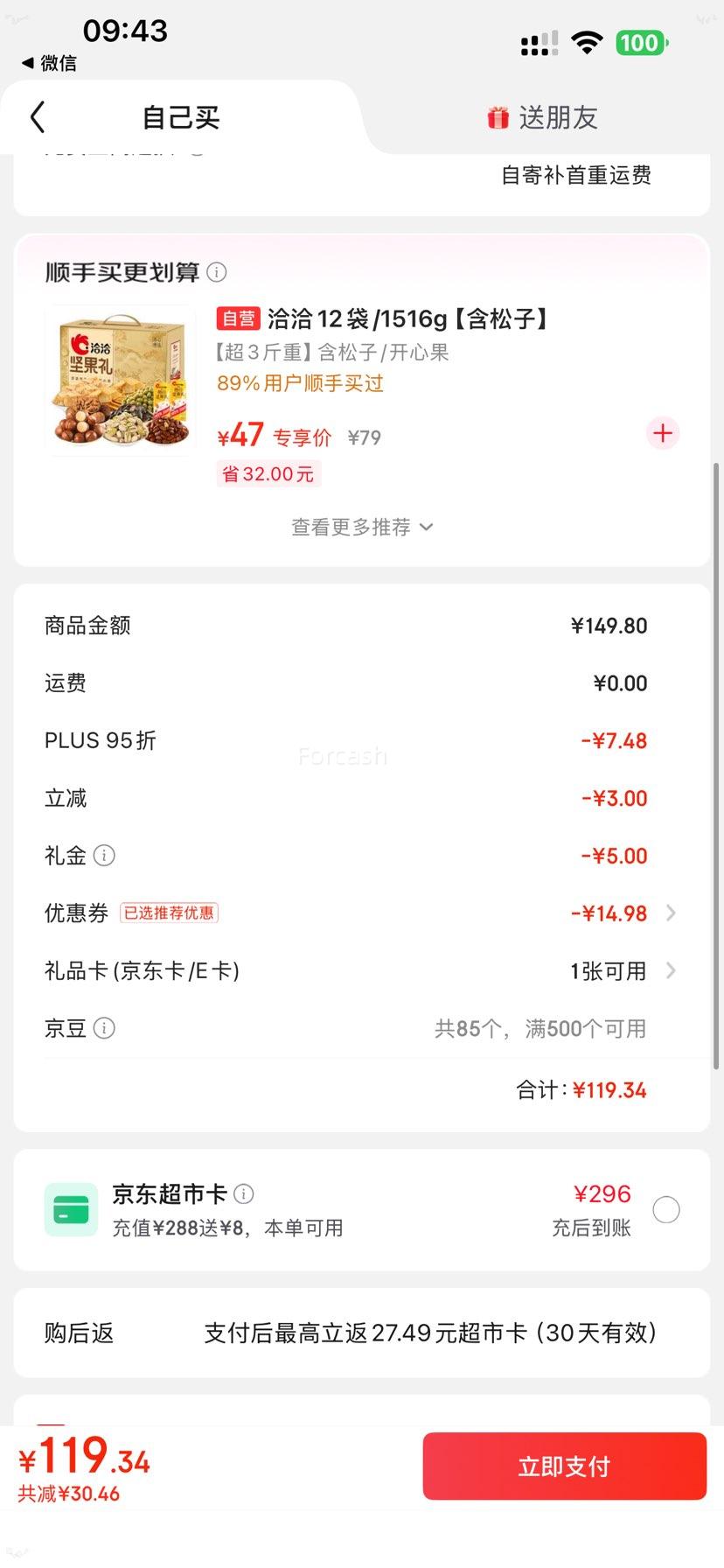Viewport: 724px width, 1568px height.
Task: Add 洽洽 nut gift box with plus button
Action: click(663, 433)
